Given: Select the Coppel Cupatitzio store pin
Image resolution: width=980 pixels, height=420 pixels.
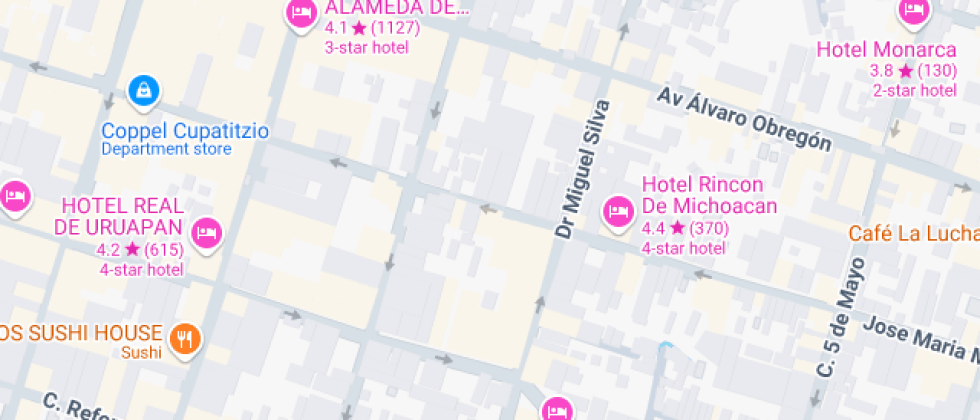Looking at the screenshot, I should (x=145, y=91).
